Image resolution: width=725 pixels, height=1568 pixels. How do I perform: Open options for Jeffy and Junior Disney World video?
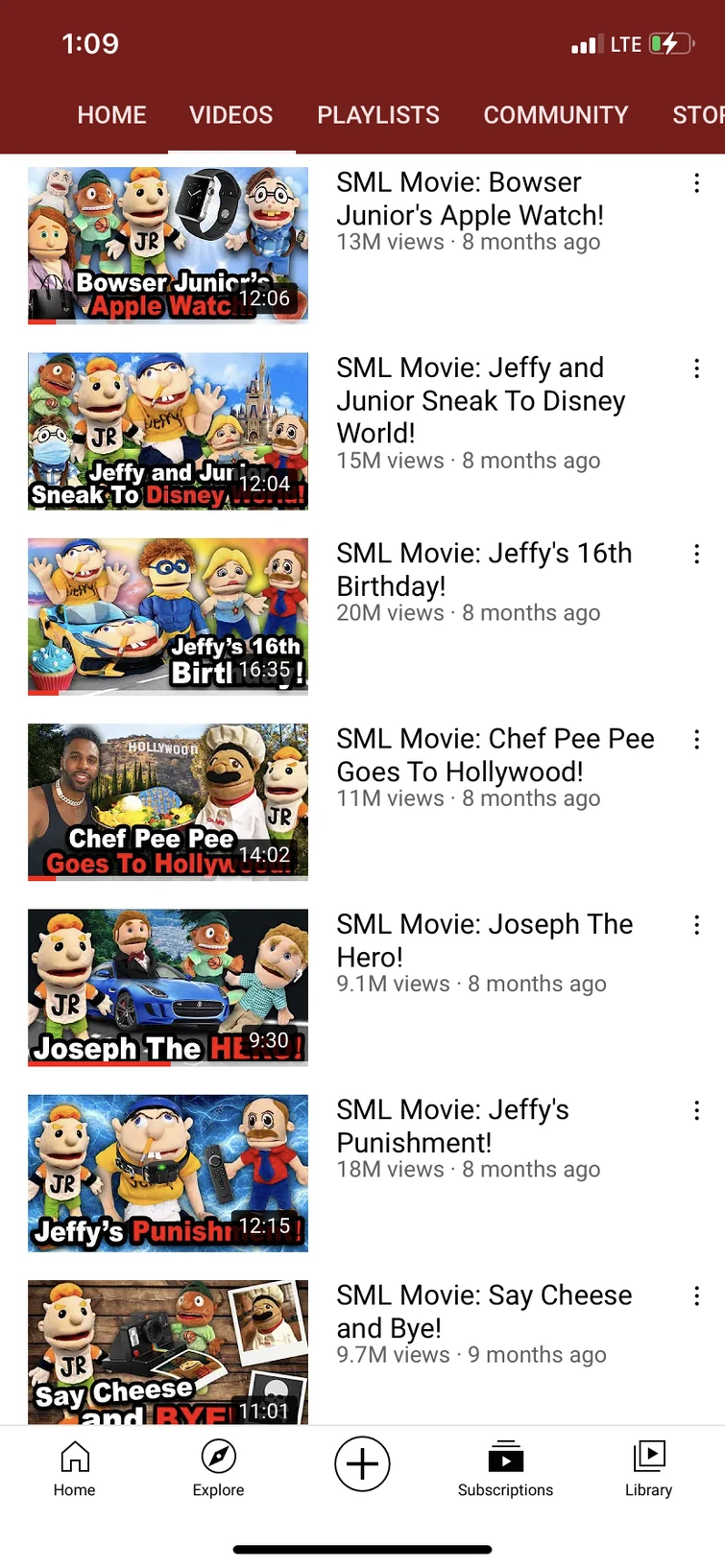click(x=696, y=368)
